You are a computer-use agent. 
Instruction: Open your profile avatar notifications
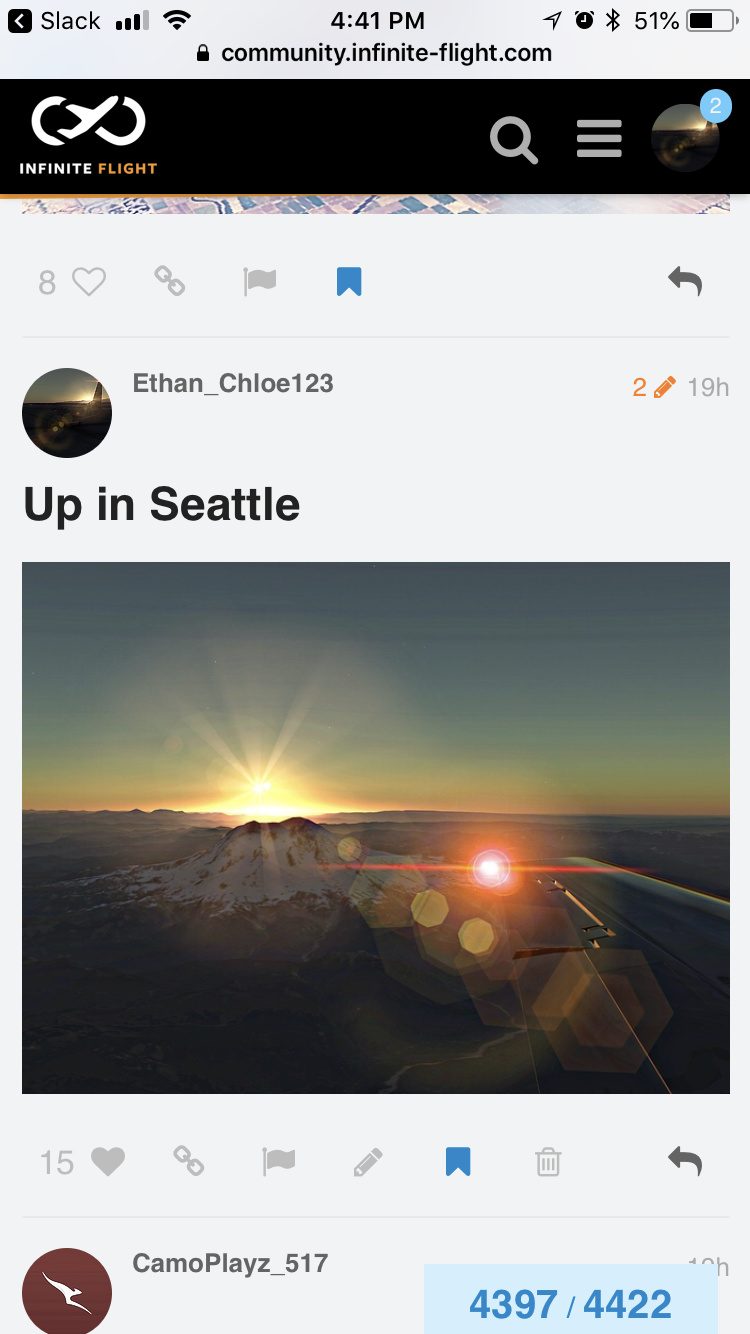[x=685, y=138]
